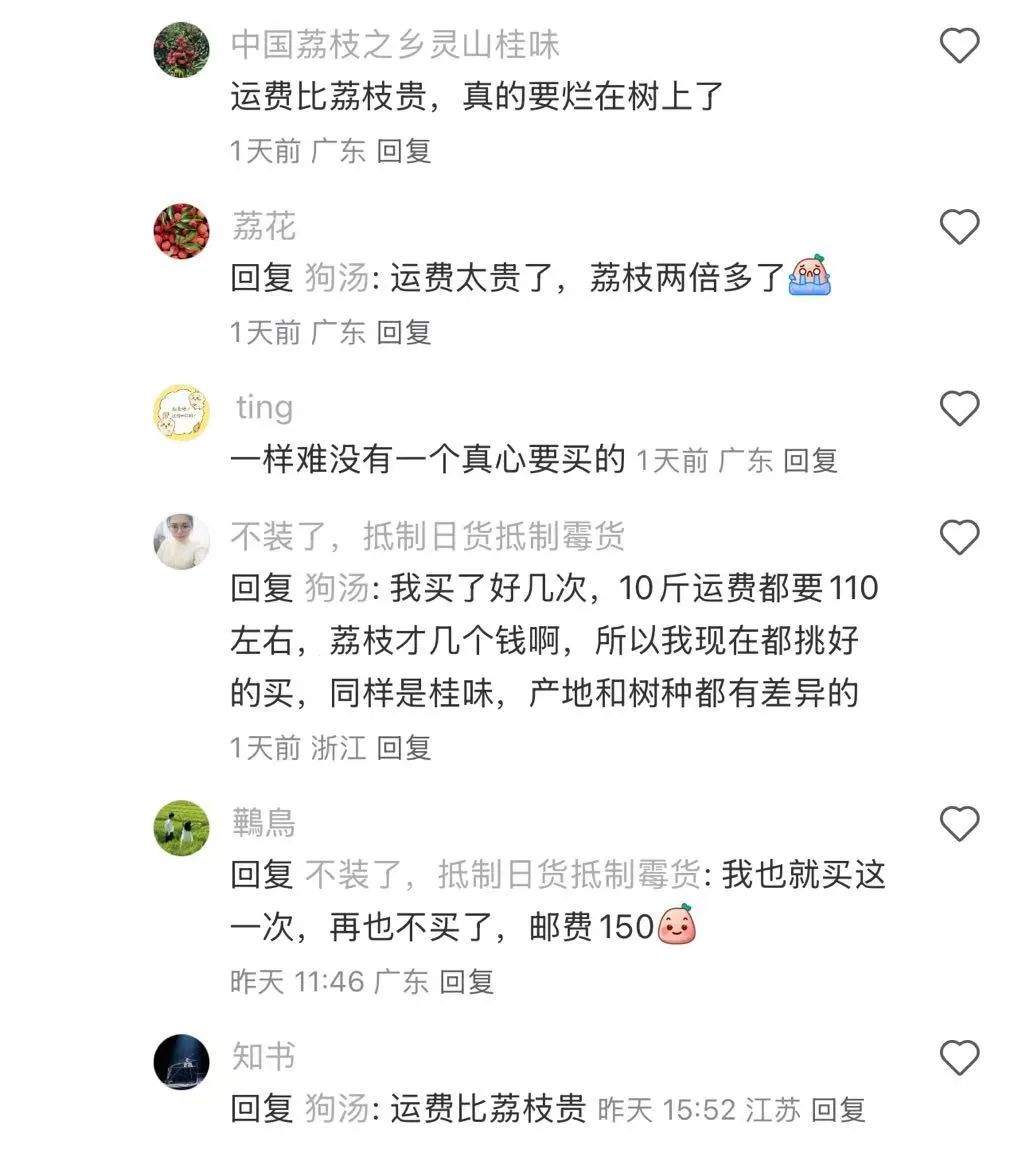Viewport: 1022px width, 1170px height.
Task: Reply to 知书's comment
Action: [837, 1109]
